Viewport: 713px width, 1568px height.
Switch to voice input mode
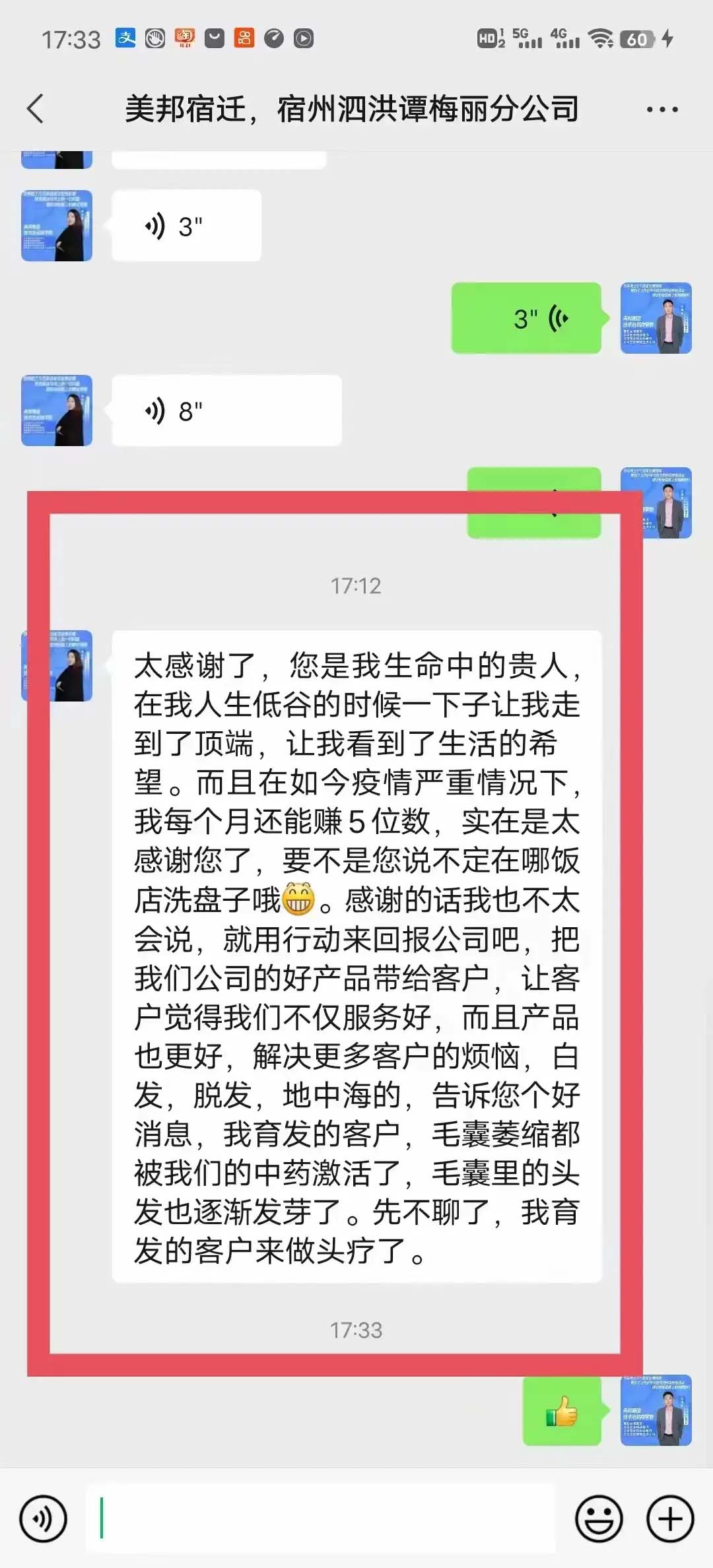(44, 1519)
